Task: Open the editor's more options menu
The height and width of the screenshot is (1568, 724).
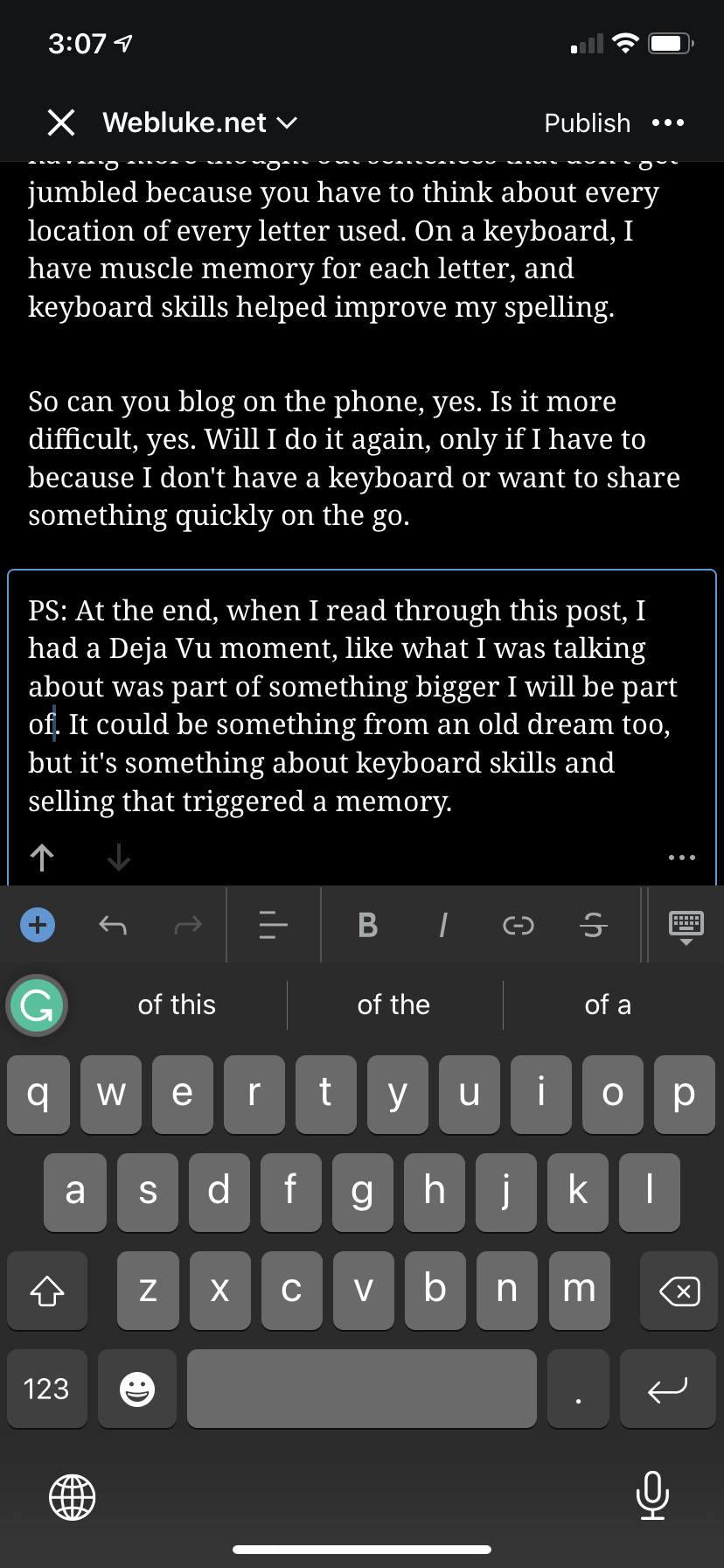Action: tap(668, 123)
